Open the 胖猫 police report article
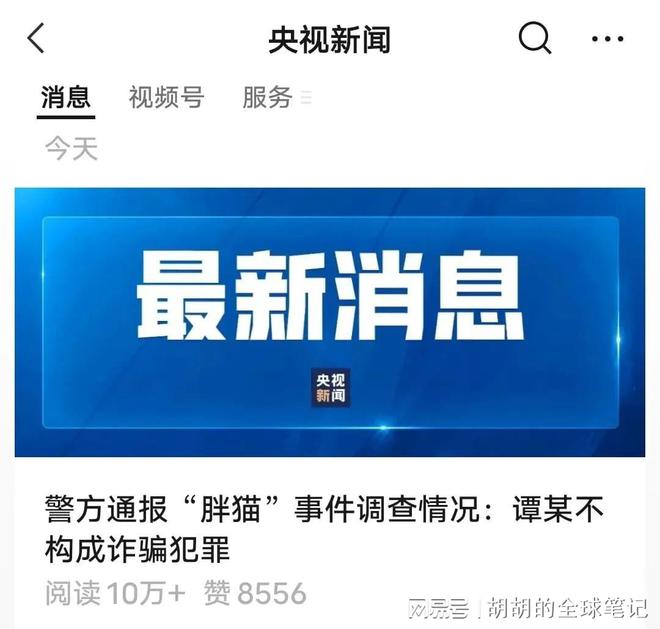Image resolution: width=660 pixels, height=629 pixels. click(325, 530)
